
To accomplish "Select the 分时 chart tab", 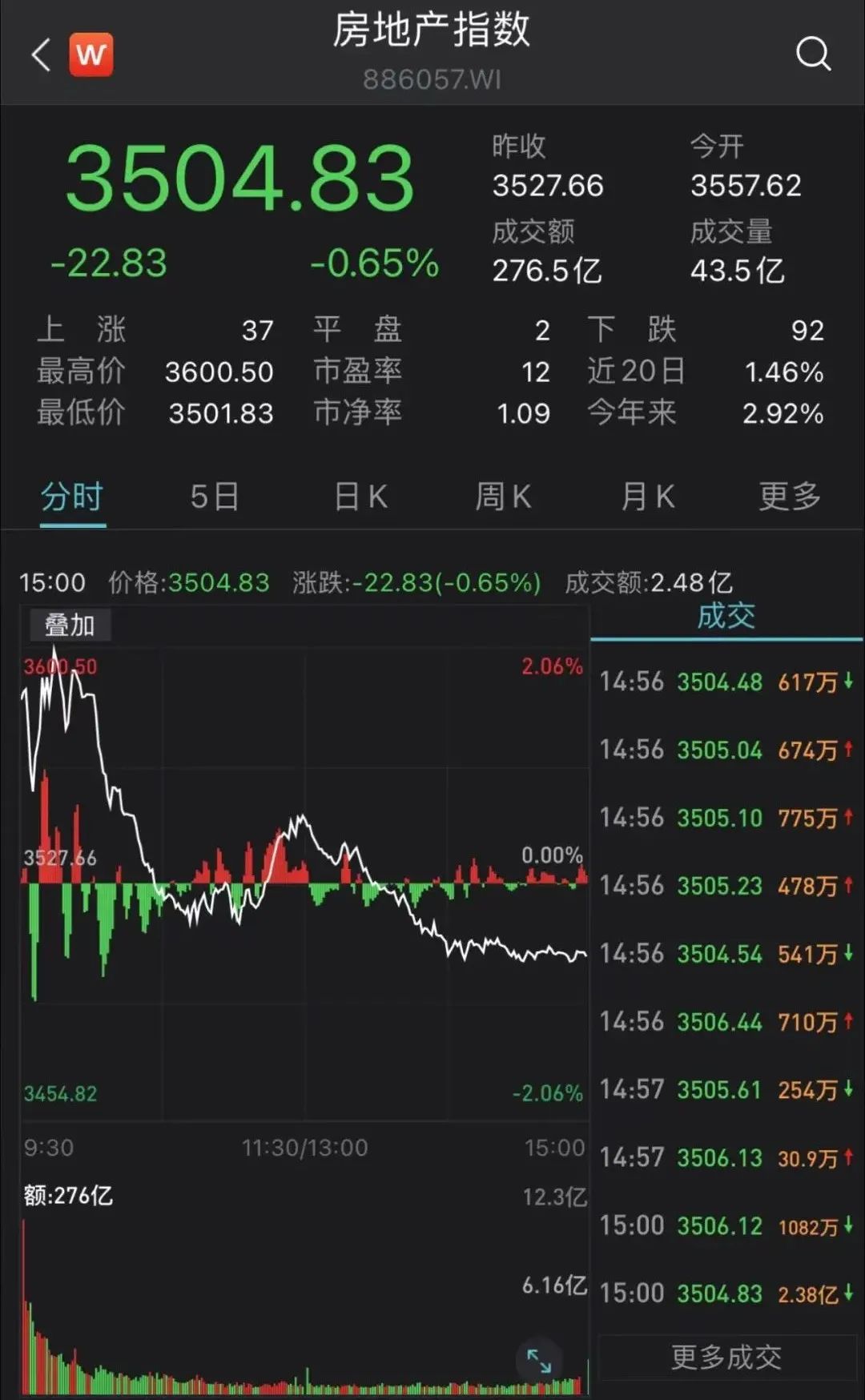I will click(72, 497).
